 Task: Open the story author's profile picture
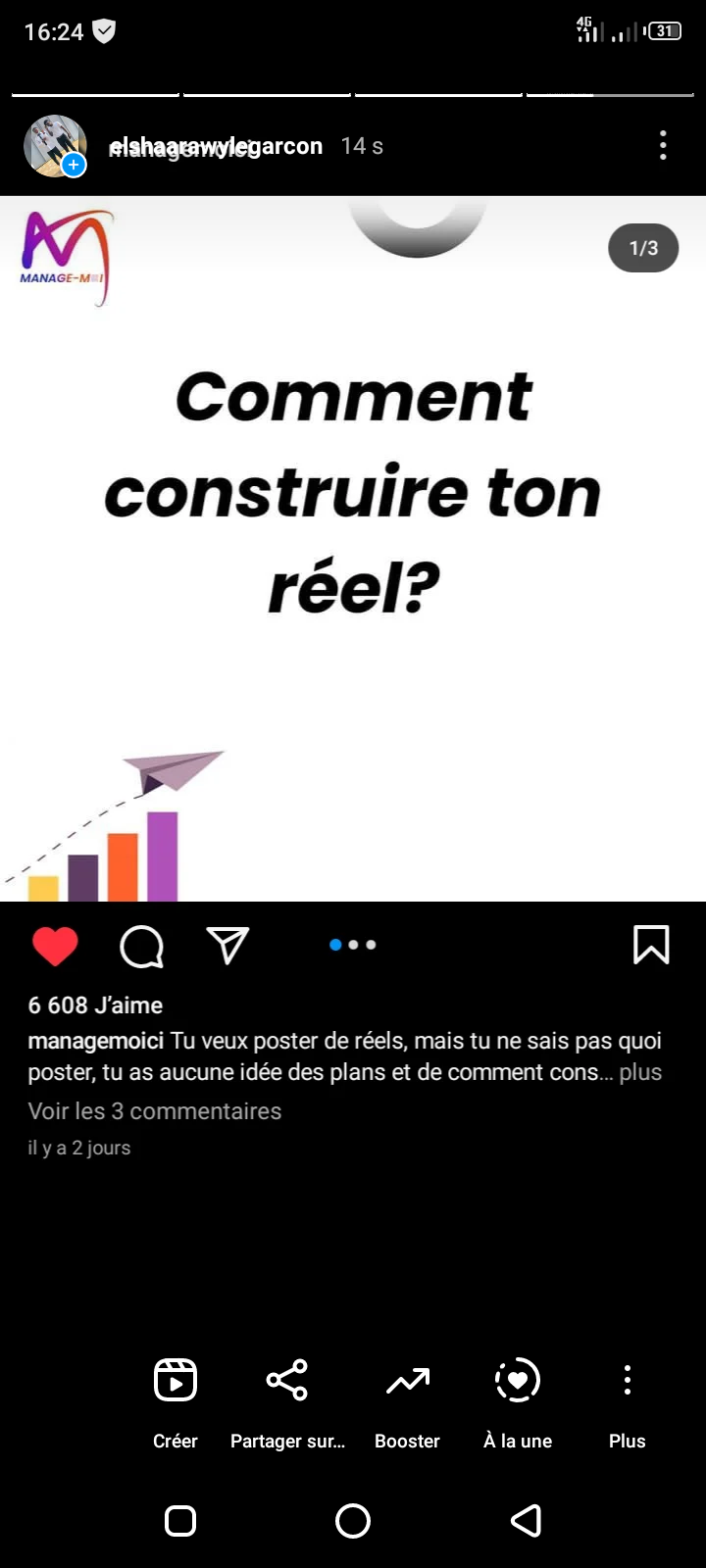tap(55, 146)
